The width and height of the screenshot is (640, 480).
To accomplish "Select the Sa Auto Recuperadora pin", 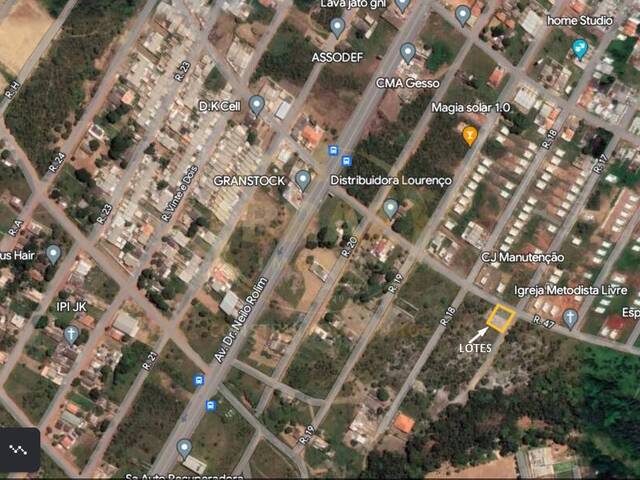I will pyautogui.click(x=184, y=448).
